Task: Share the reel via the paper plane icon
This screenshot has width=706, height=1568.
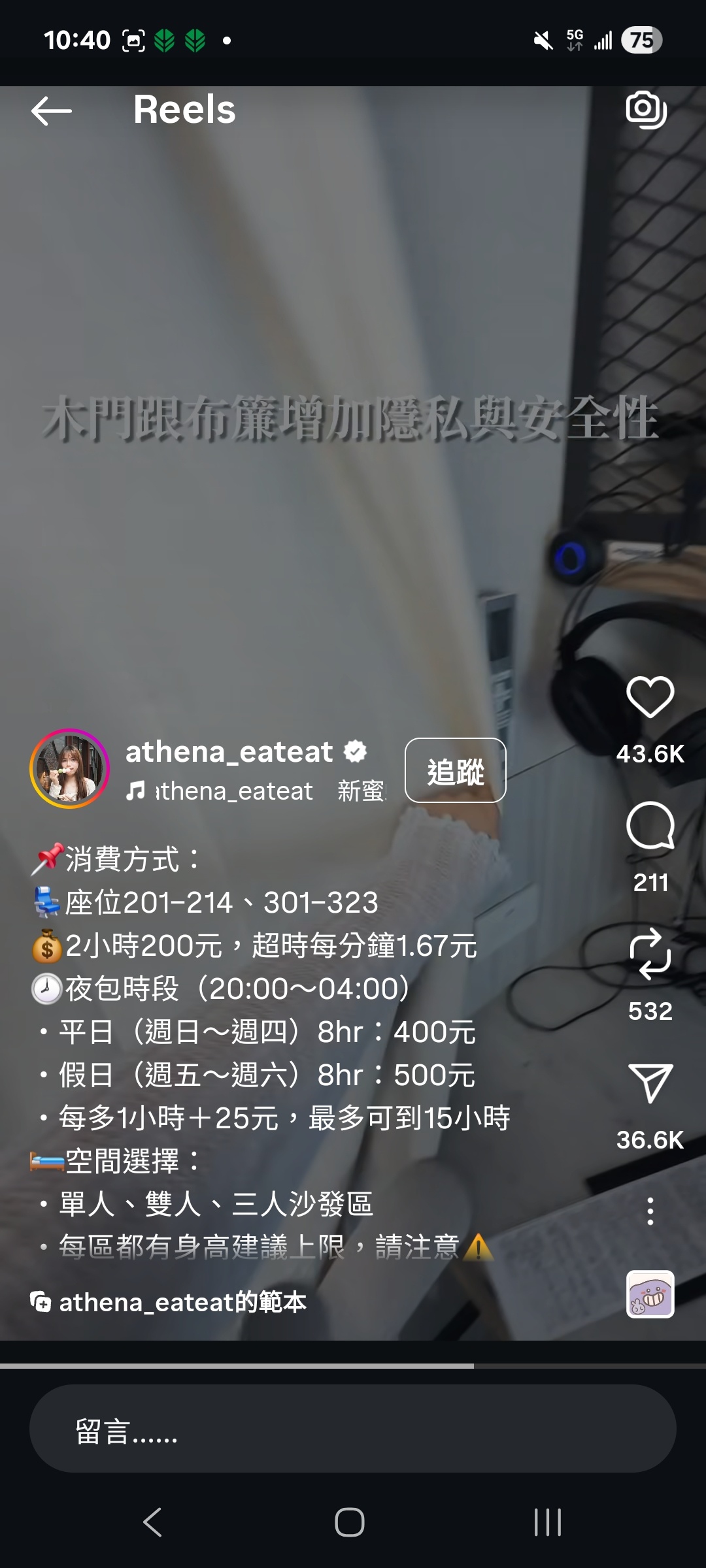Action: [650, 1083]
